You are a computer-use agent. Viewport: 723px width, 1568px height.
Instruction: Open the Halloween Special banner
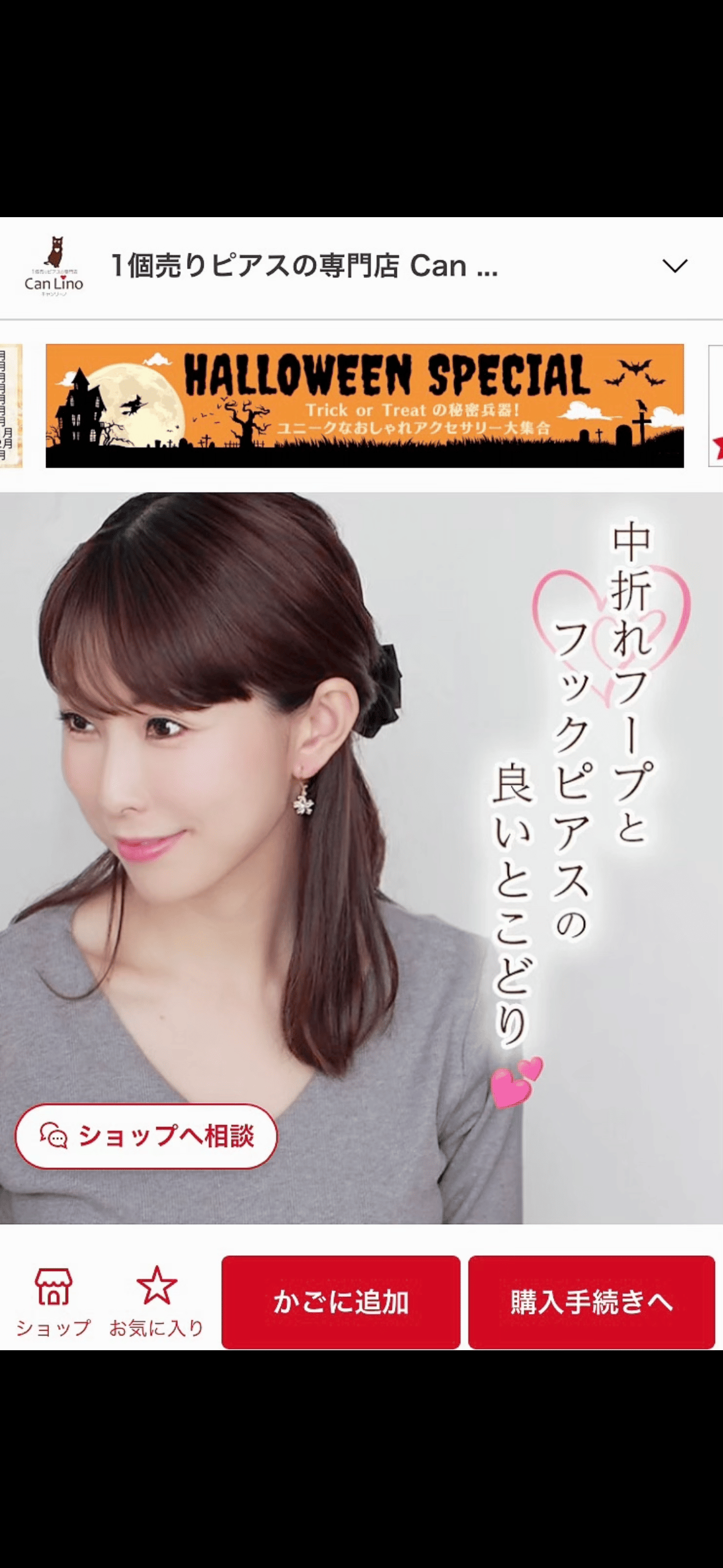(x=365, y=405)
